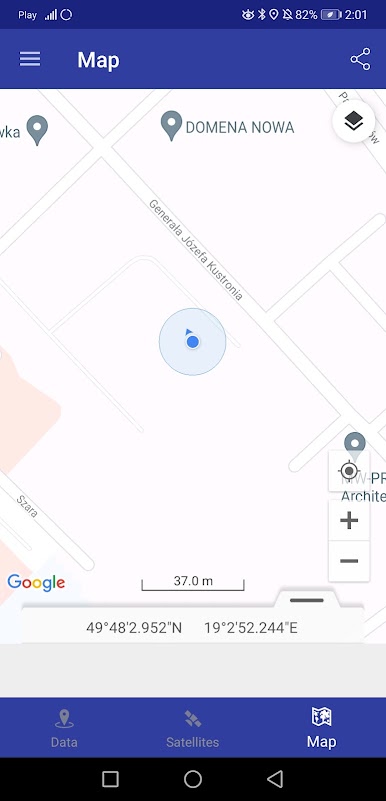Center map on my location
The height and width of the screenshot is (801, 386).
tap(349, 470)
